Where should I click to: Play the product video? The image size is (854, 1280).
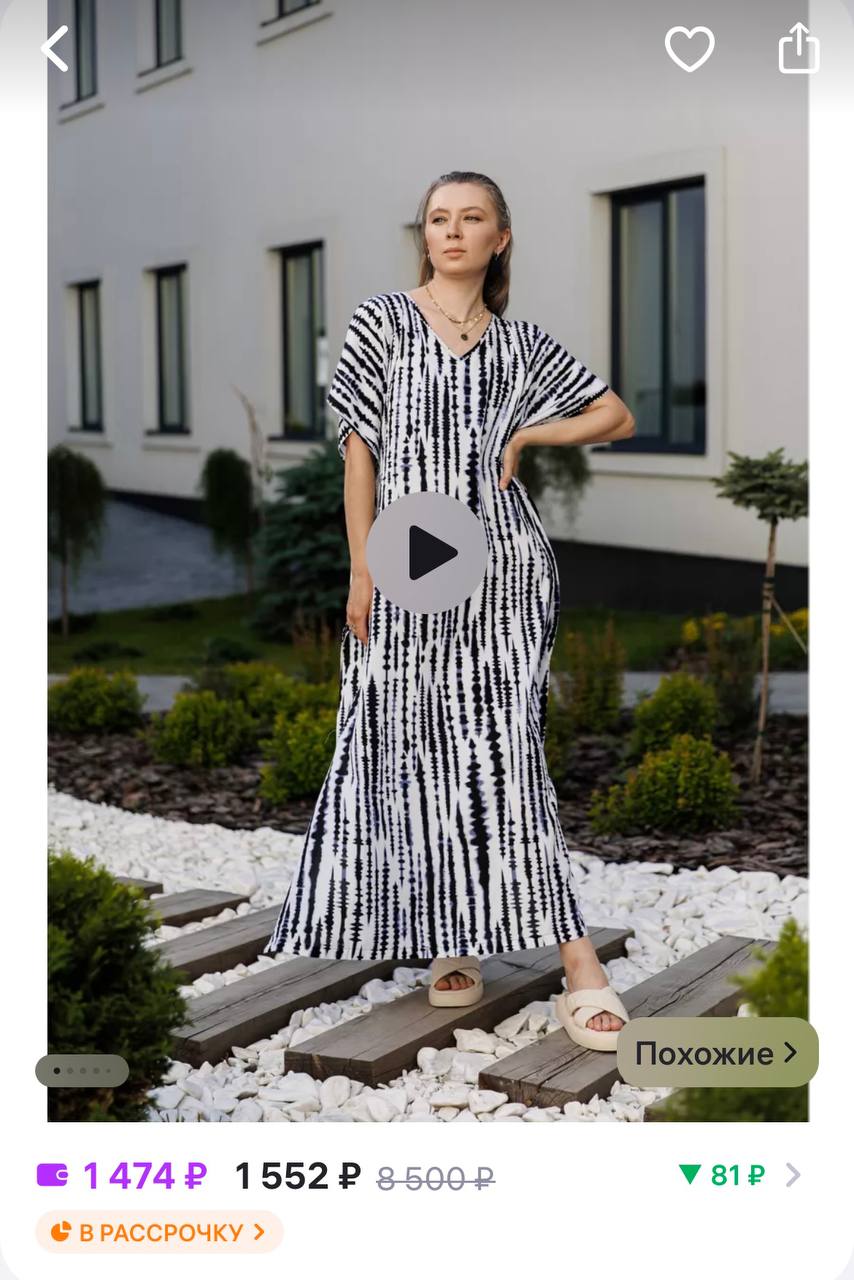428,552
